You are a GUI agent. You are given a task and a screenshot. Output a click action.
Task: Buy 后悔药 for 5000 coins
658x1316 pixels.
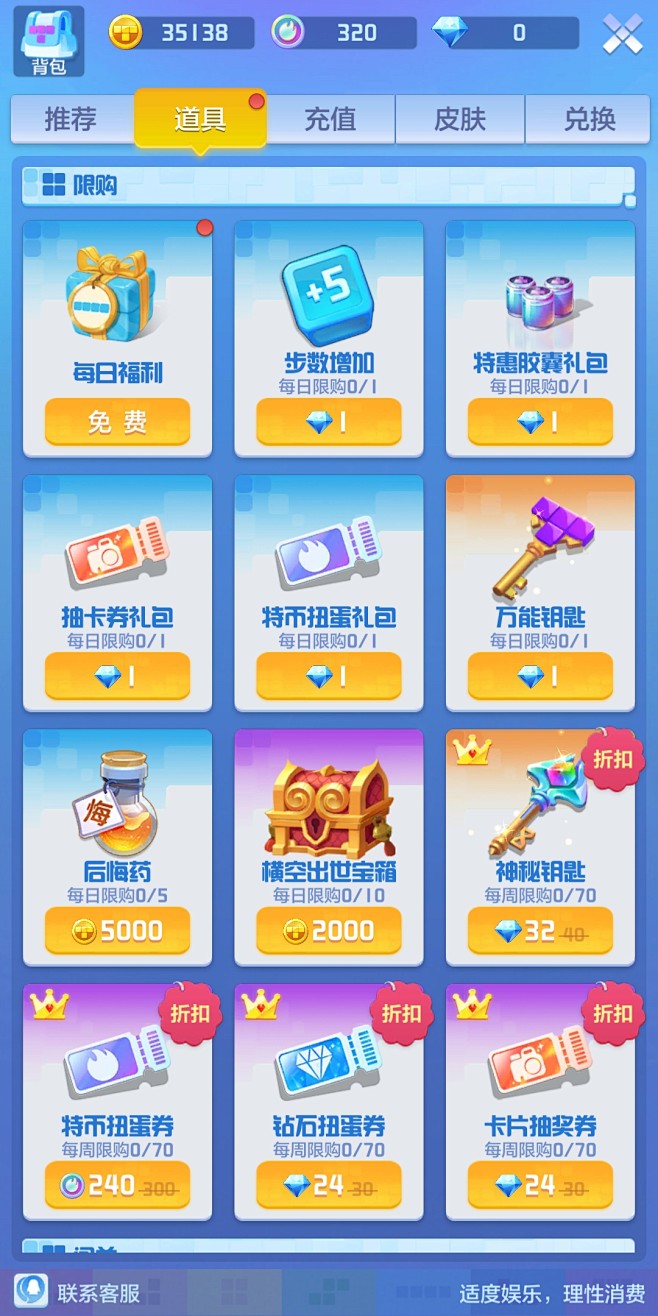pos(117,931)
